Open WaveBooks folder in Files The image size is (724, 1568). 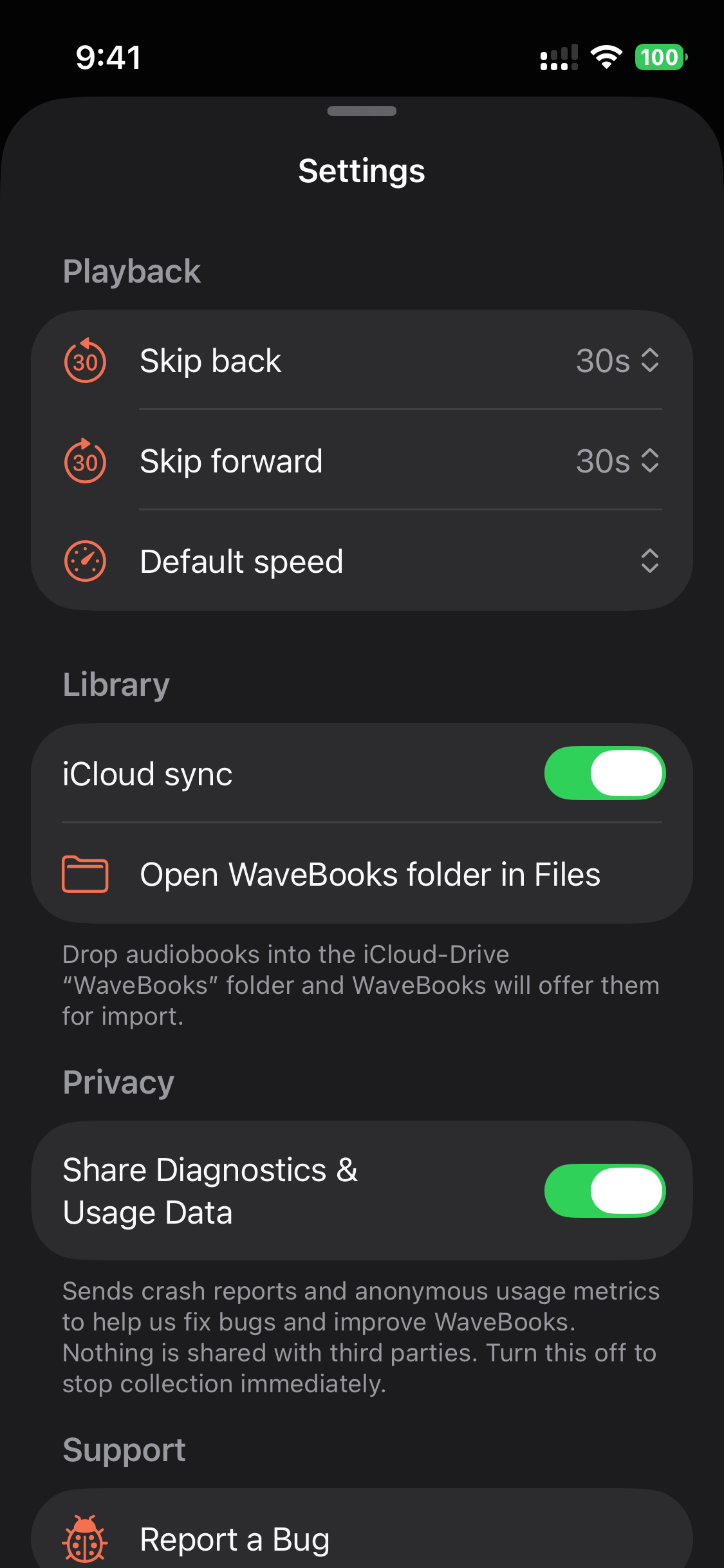click(362, 874)
